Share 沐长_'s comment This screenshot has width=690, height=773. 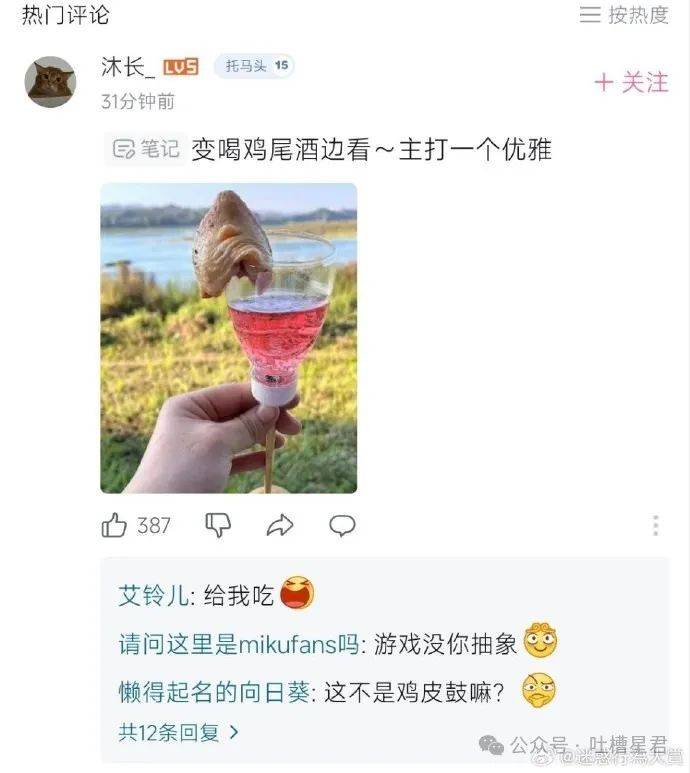pos(280,525)
